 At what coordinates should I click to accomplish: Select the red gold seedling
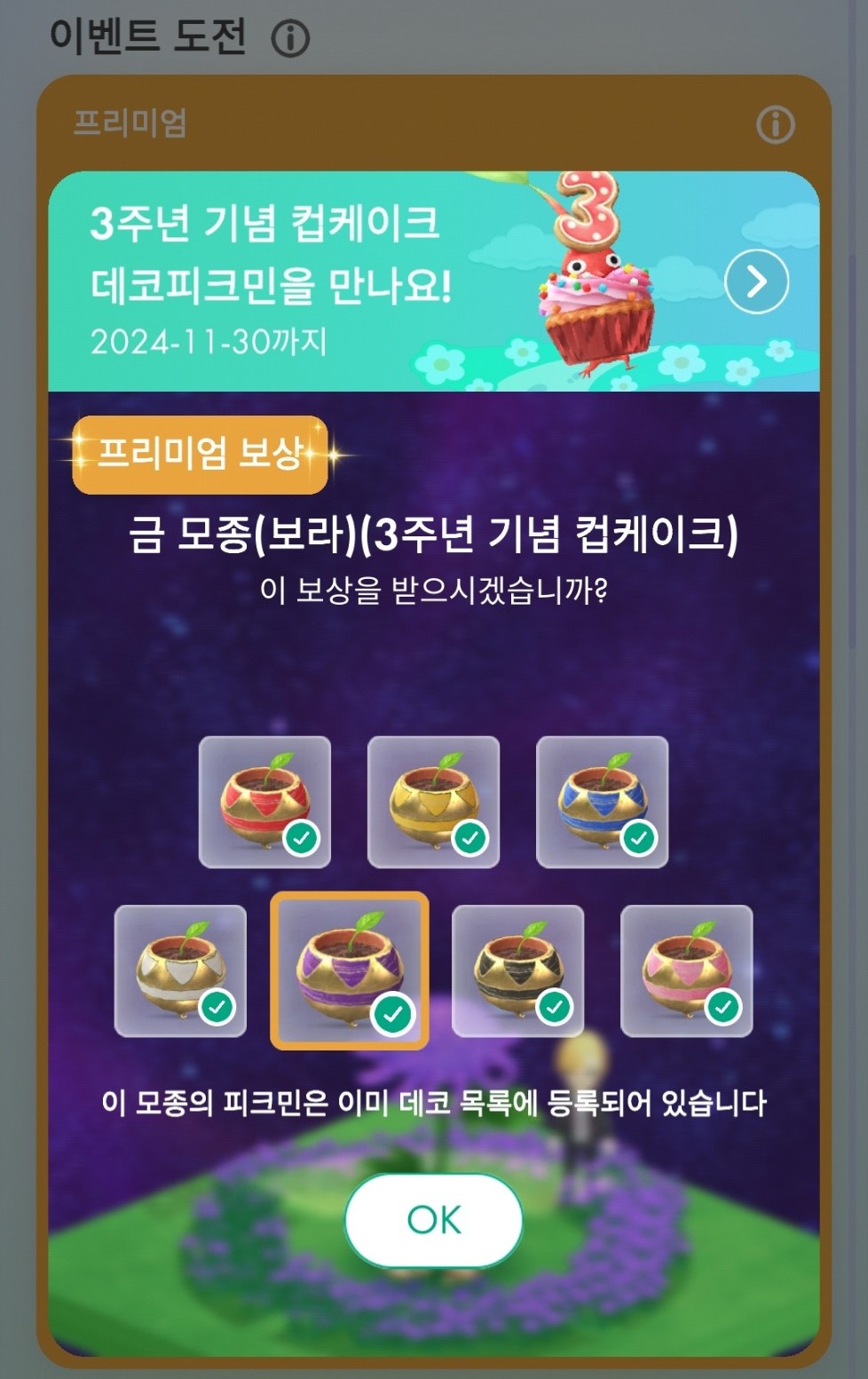pos(264,802)
